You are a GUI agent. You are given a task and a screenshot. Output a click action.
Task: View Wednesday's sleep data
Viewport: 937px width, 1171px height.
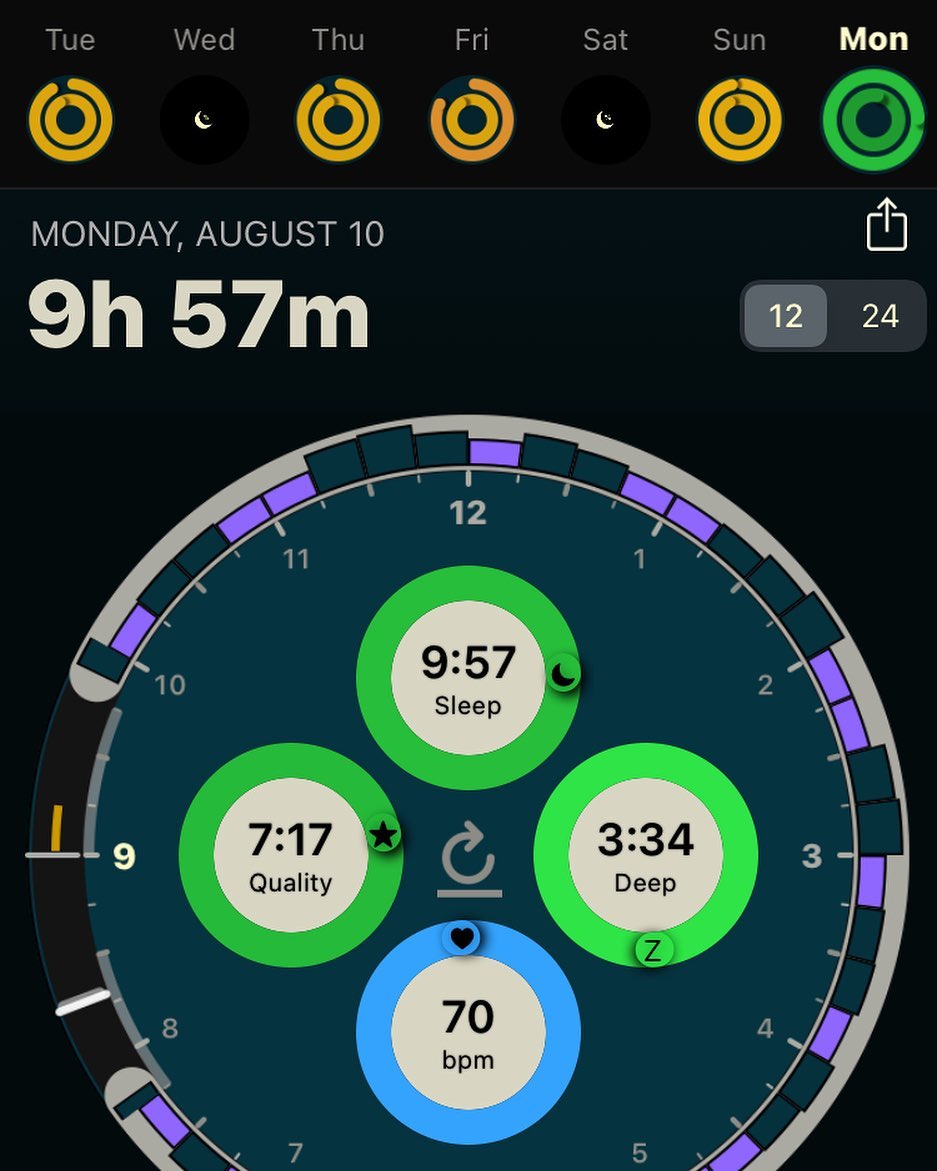click(x=204, y=120)
